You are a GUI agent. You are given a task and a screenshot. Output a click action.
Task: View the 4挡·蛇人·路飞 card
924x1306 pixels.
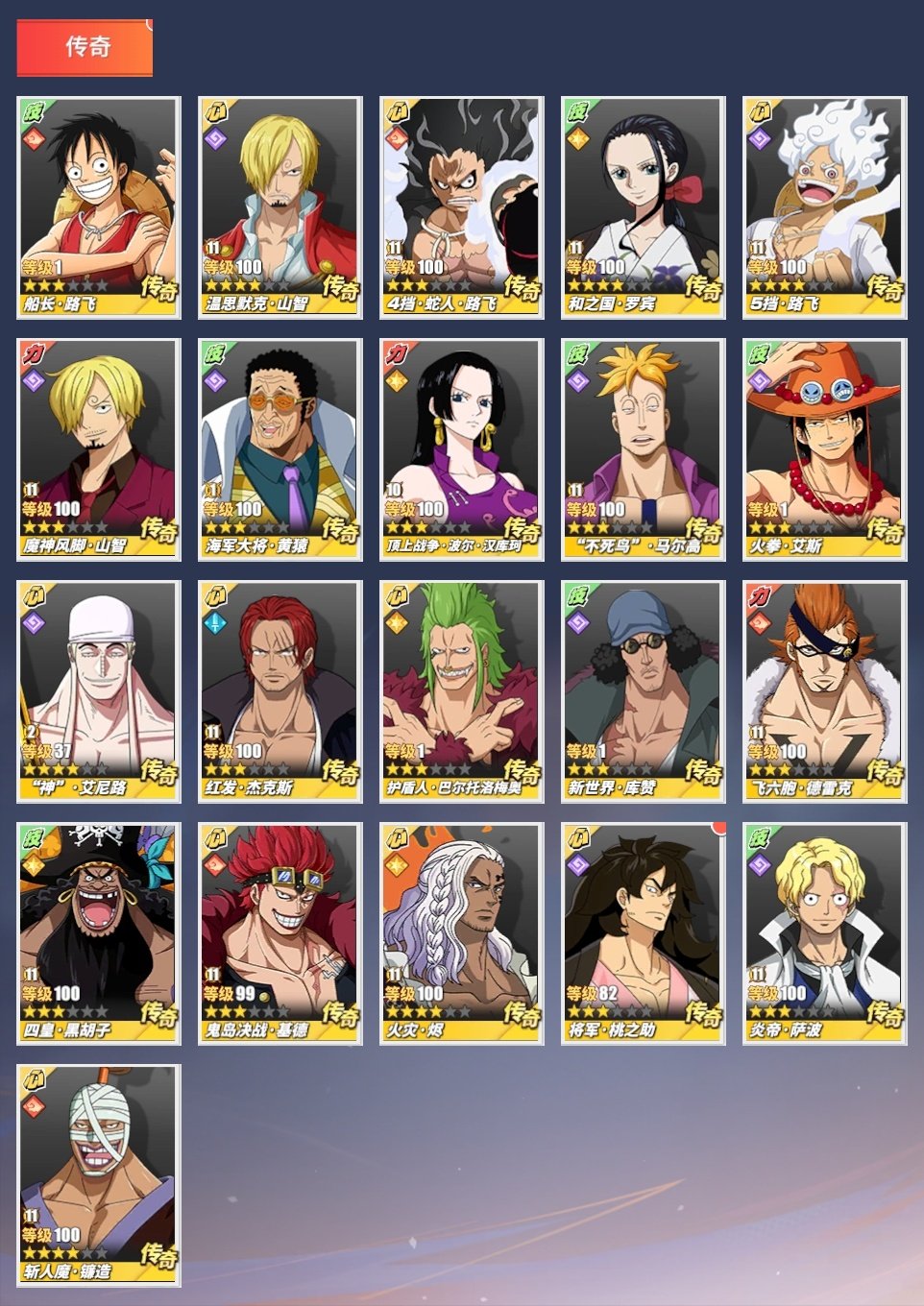pyautogui.click(x=462, y=207)
